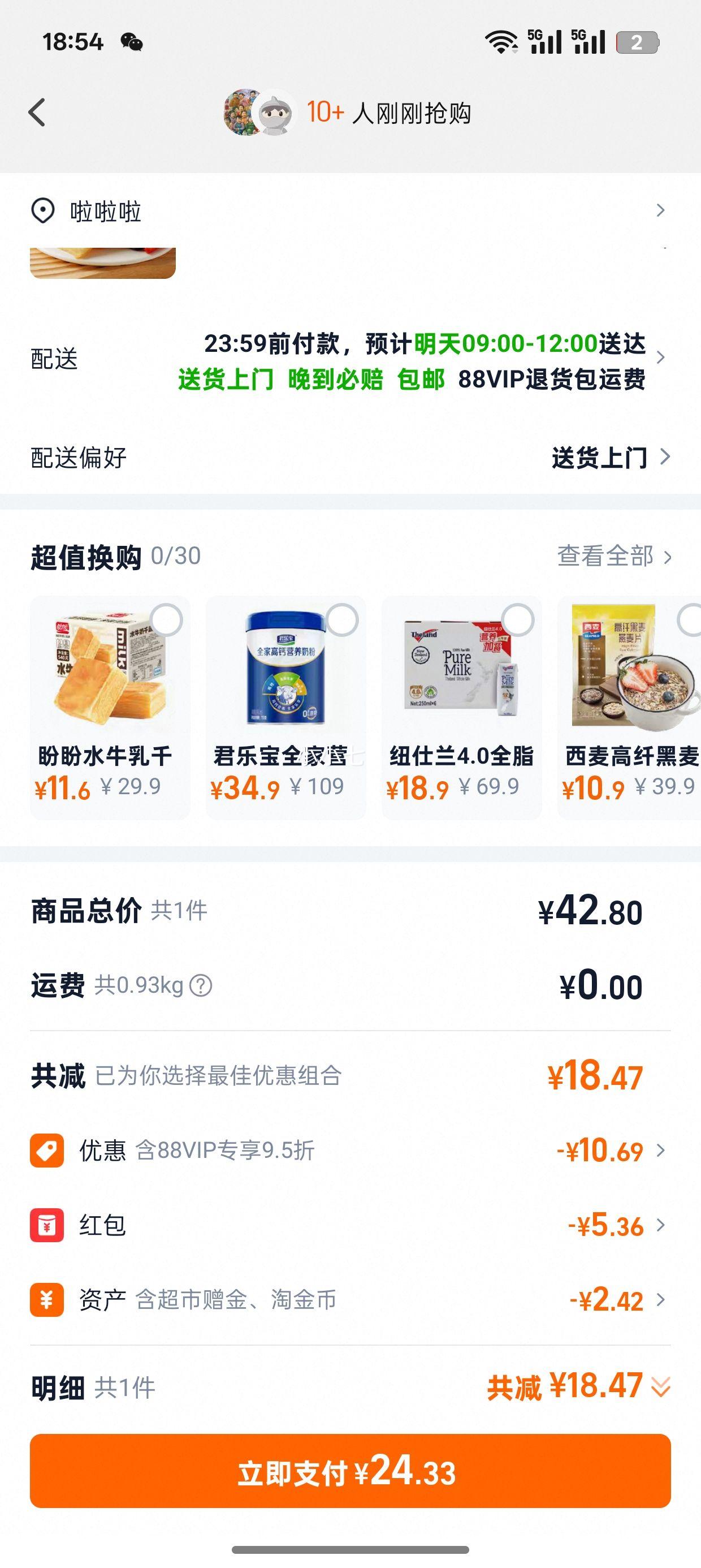
Task: View all 超值换购 items via 查看全部
Action: click(x=613, y=557)
